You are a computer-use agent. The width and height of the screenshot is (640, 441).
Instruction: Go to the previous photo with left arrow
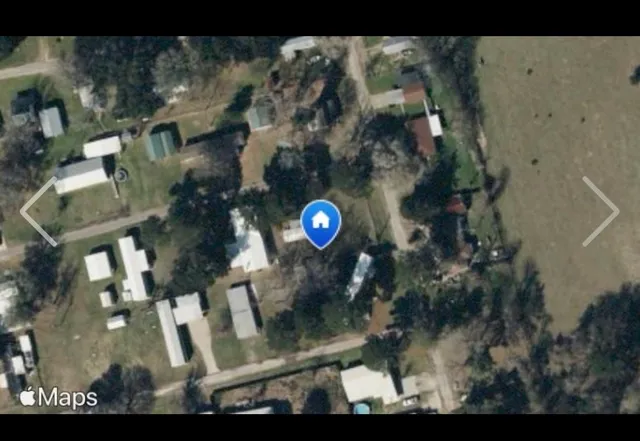[x=38, y=211]
